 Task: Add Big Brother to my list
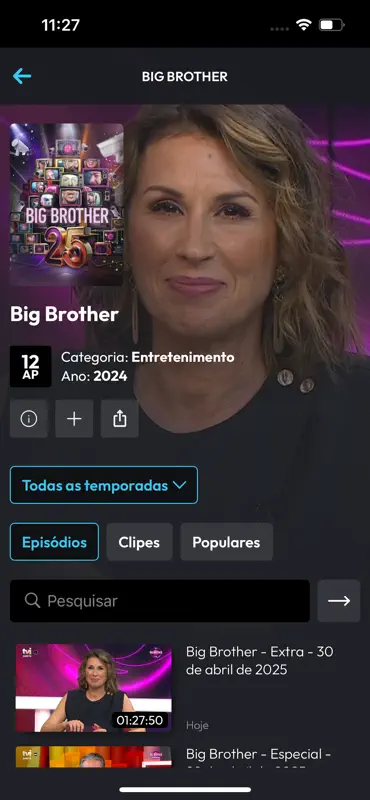tap(74, 419)
